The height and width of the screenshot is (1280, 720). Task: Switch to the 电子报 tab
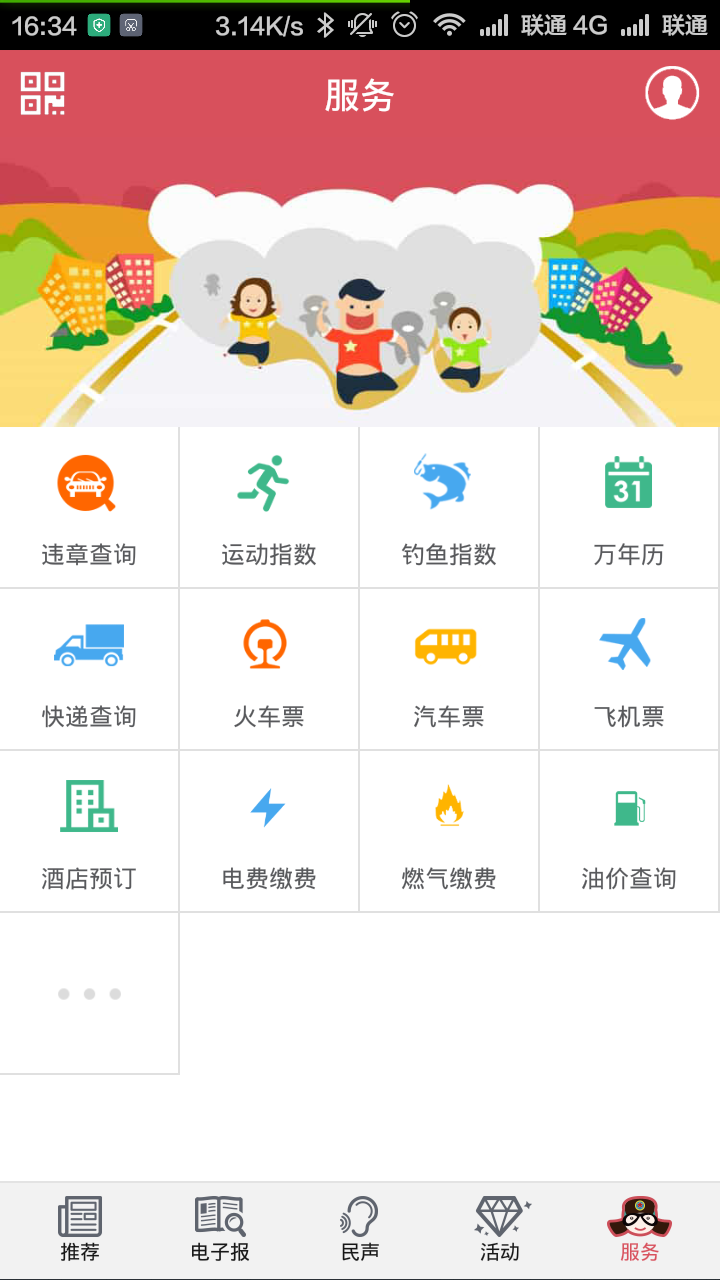click(220, 1230)
